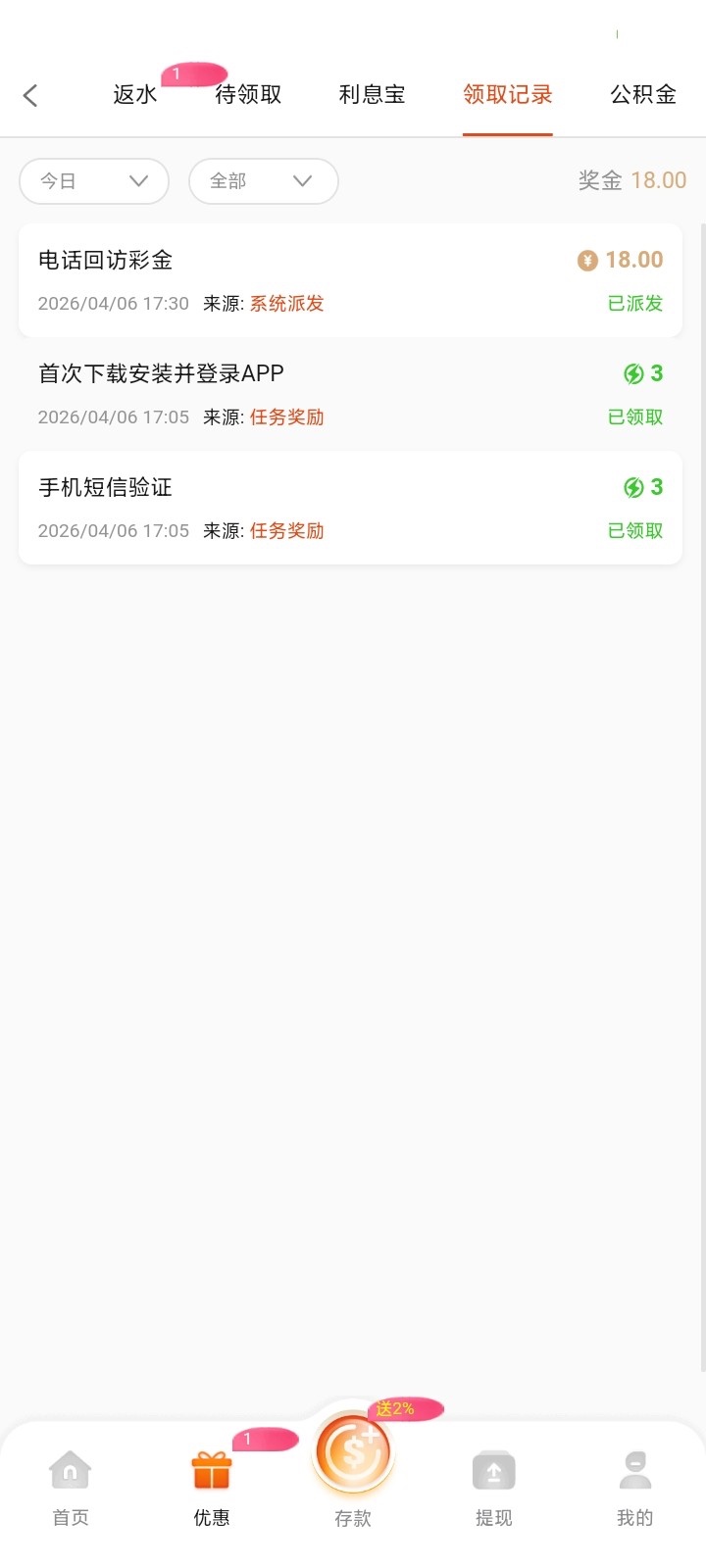Image resolution: width=706 pixels, height=1568 pixels.
Task: Expand the 今日 date filter dropdown
Action: (x=94, y=181)
